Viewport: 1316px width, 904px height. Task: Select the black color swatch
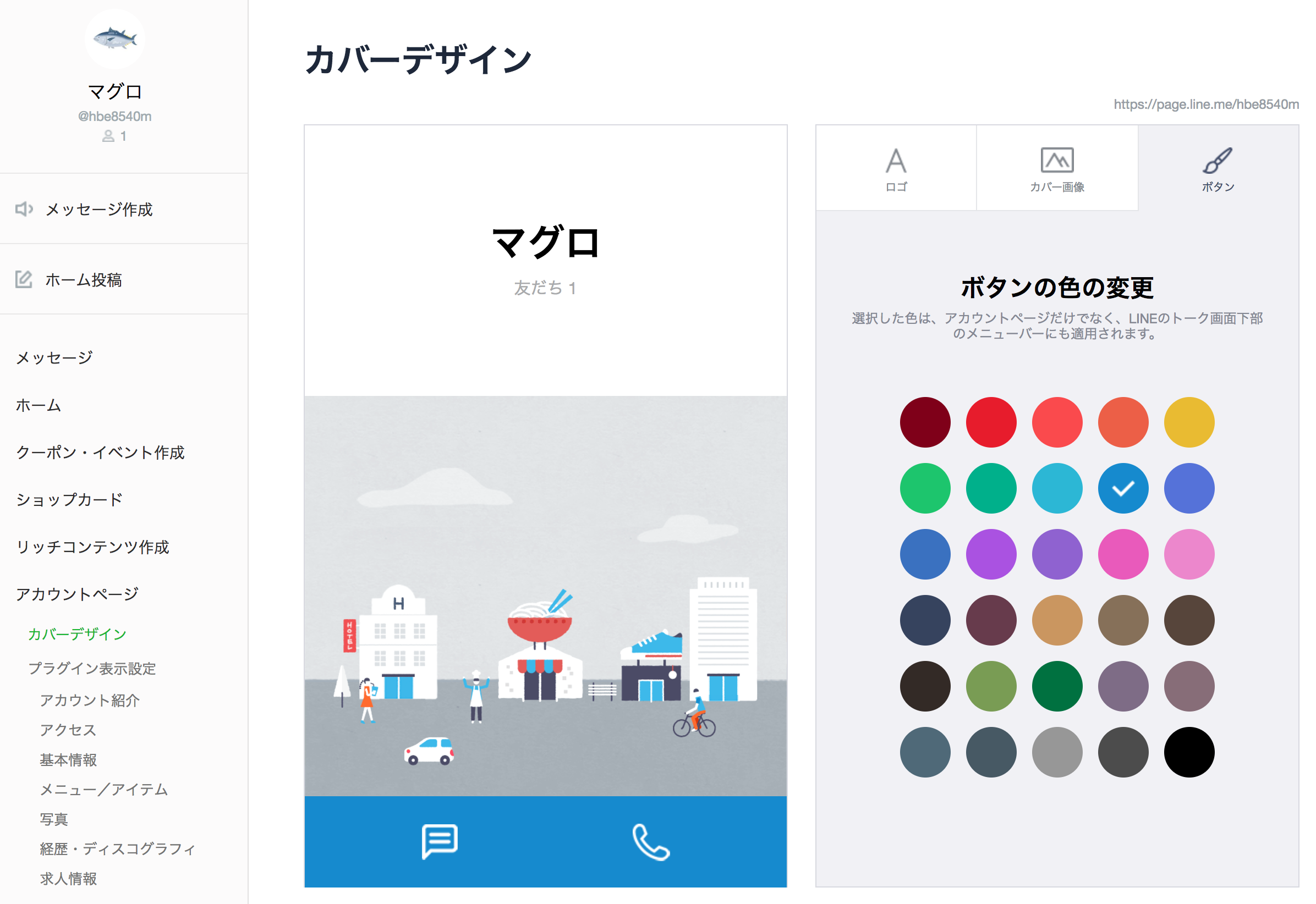[1188, 752]
